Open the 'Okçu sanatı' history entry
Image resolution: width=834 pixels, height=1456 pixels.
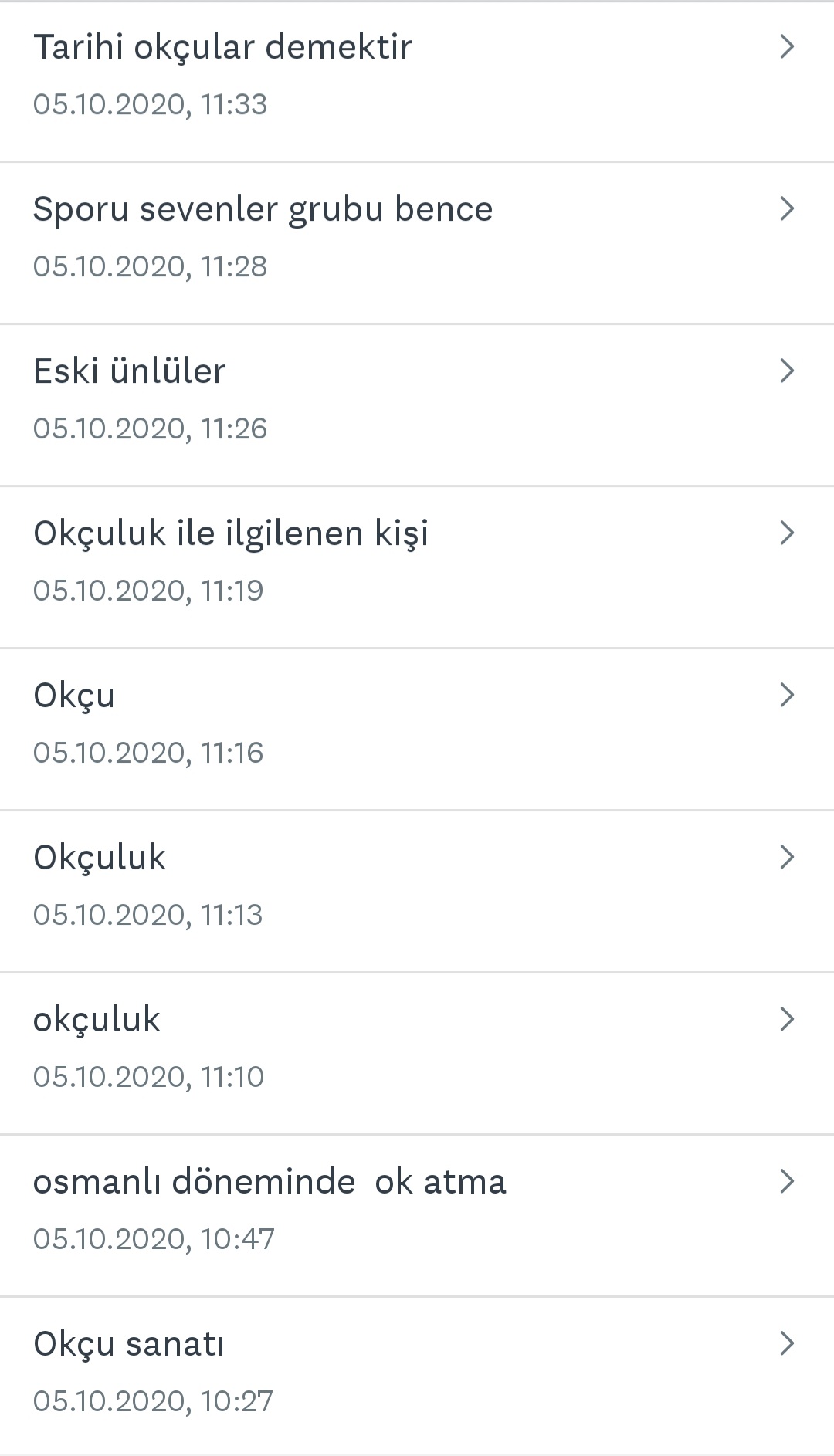coord(130,1343)
